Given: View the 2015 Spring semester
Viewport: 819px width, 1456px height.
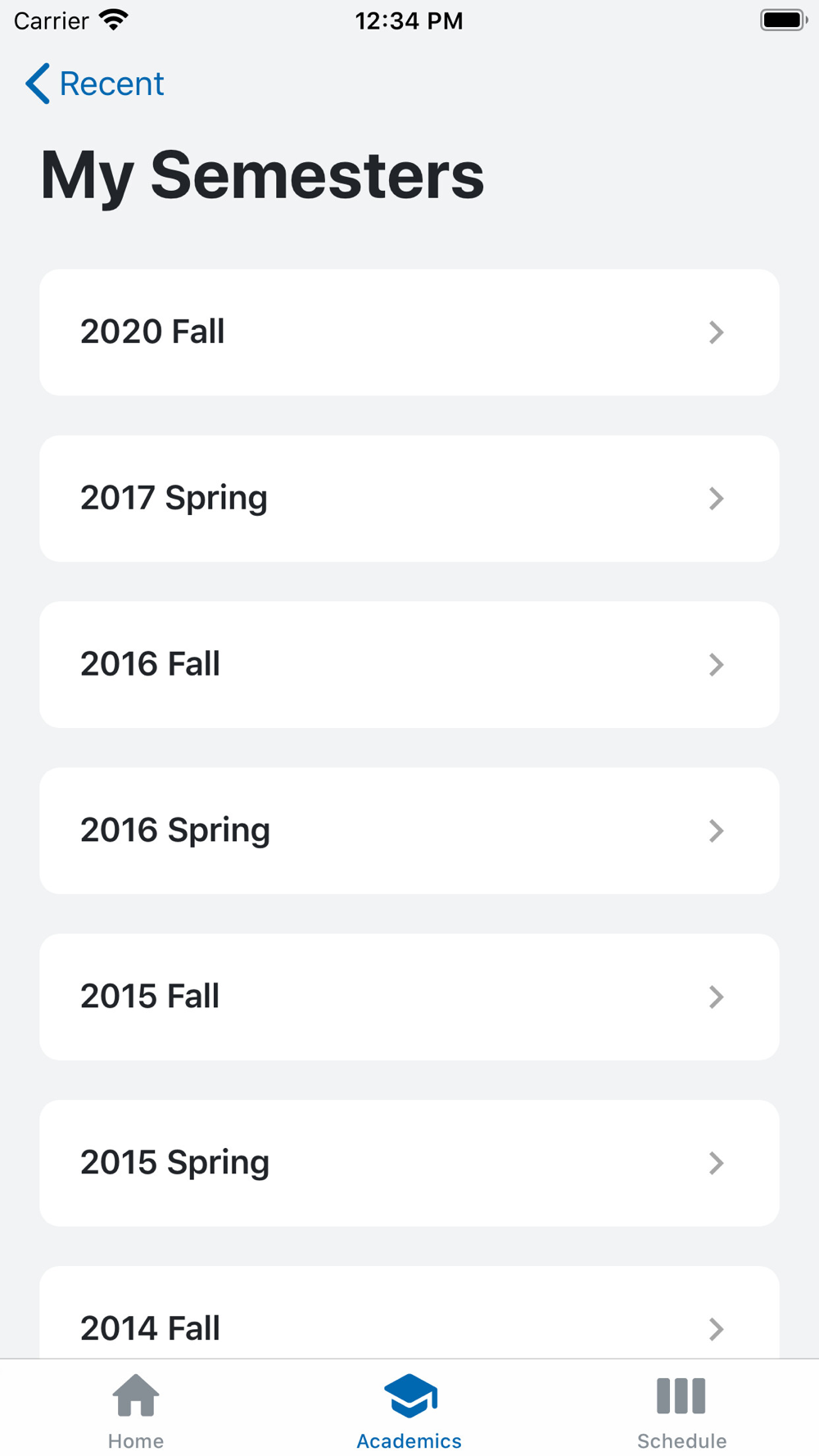Looking at the screenshot, I should coord(409,1164).
